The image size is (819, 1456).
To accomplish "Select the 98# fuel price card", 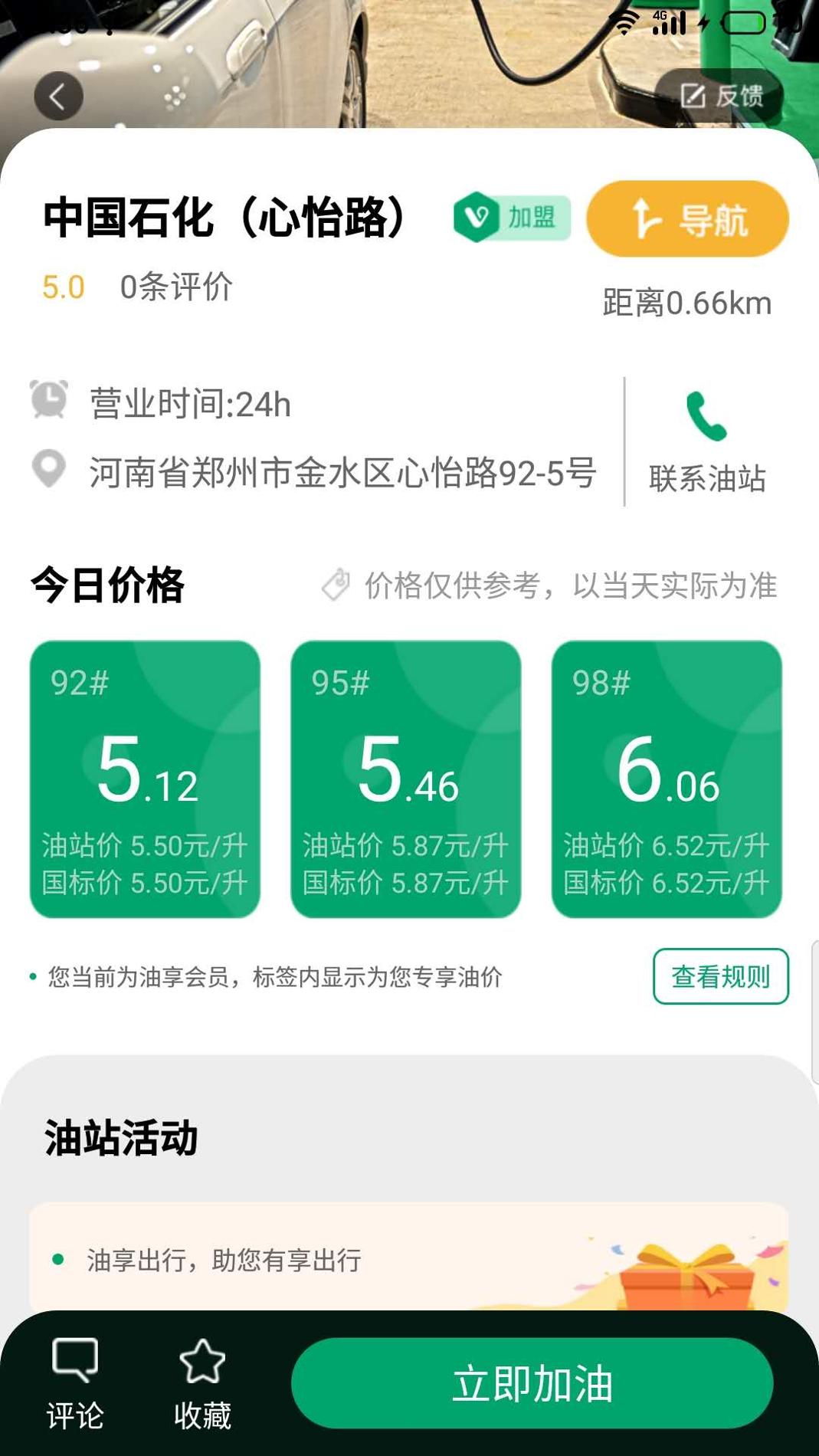I will click(667, 779).
